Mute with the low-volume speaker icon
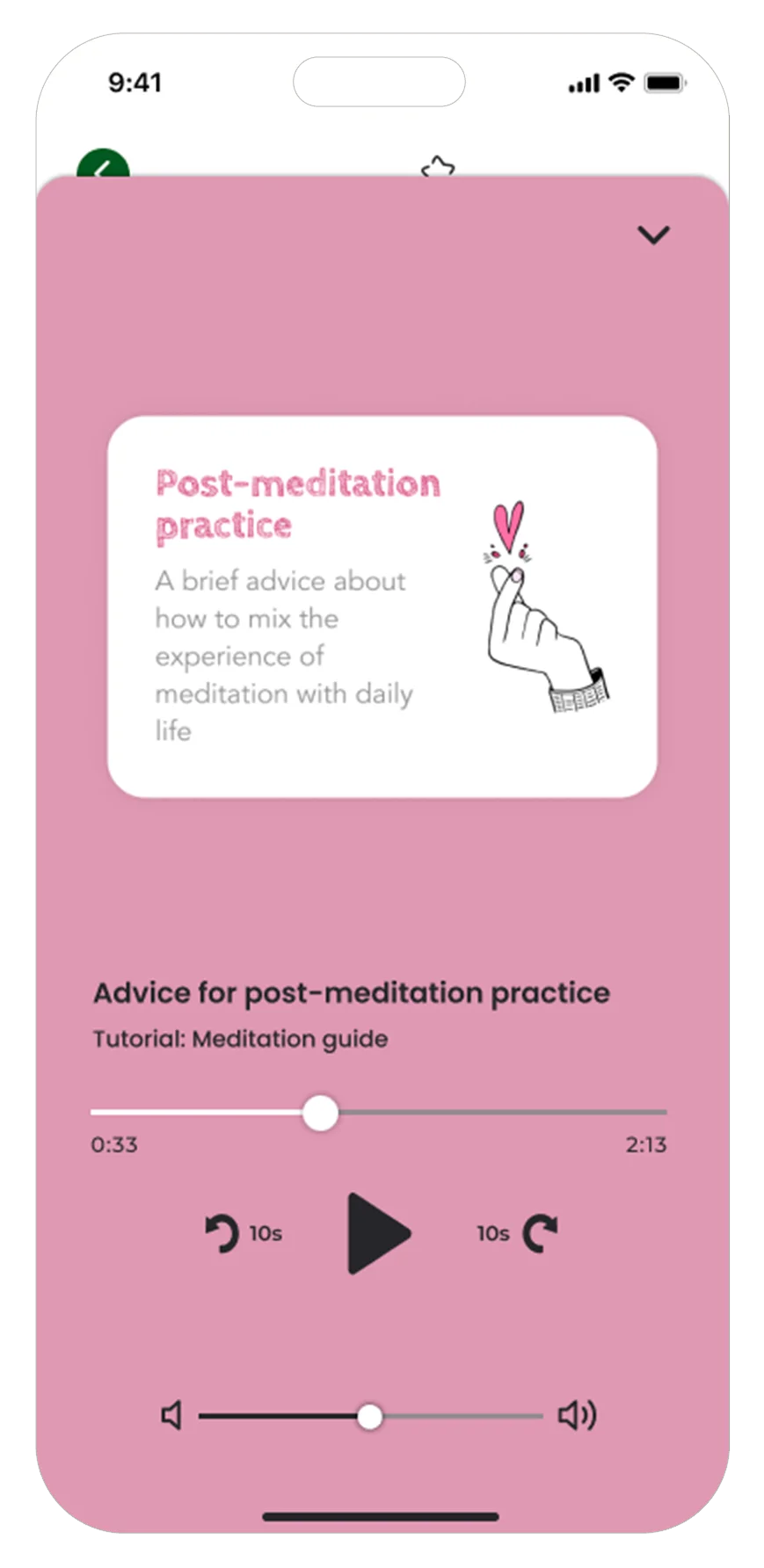Image resolution: width=764 pixels, height=1568 pixels. [171, 1416]
